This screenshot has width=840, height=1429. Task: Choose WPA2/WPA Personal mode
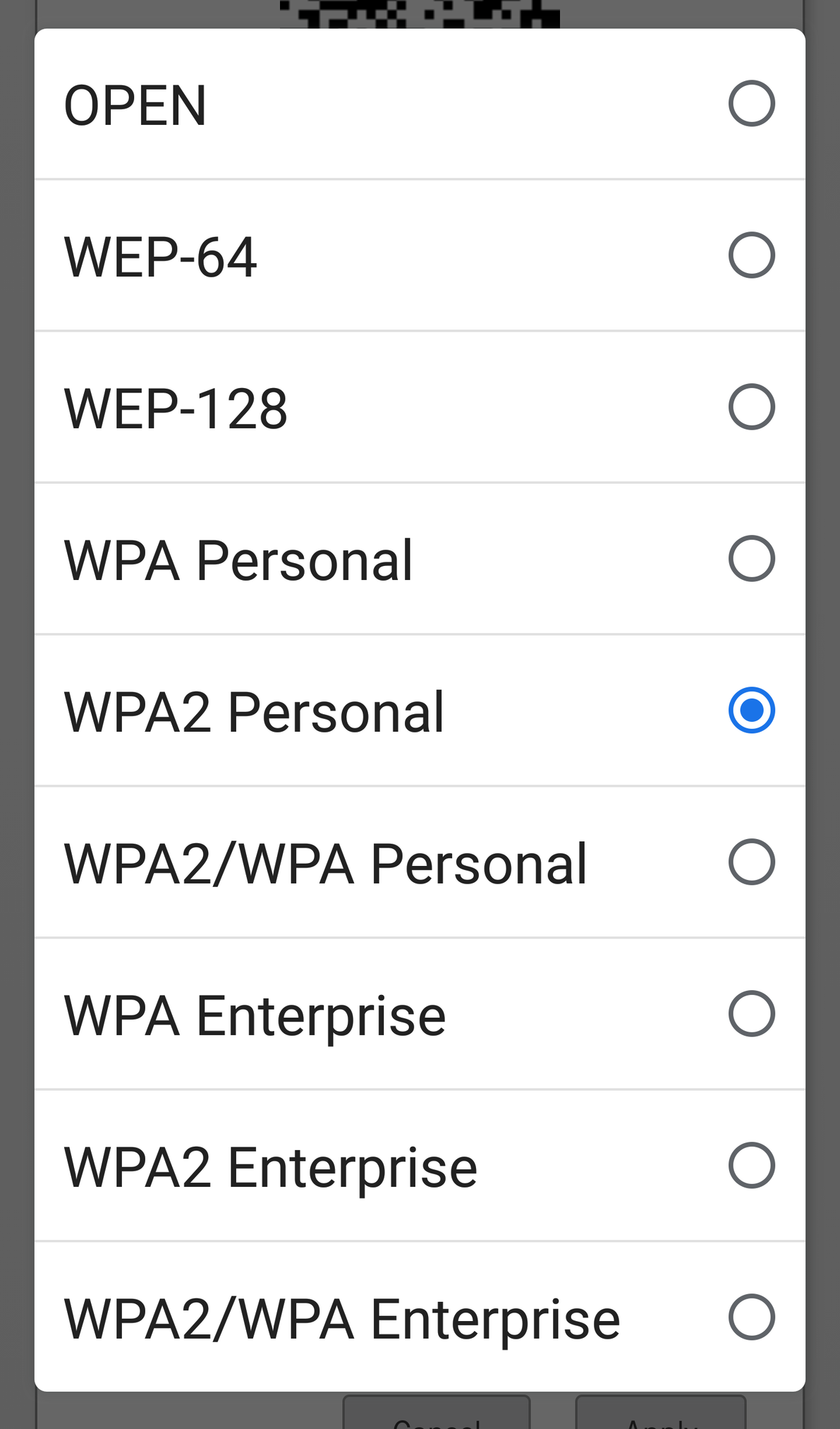click(x=420, y=862)
